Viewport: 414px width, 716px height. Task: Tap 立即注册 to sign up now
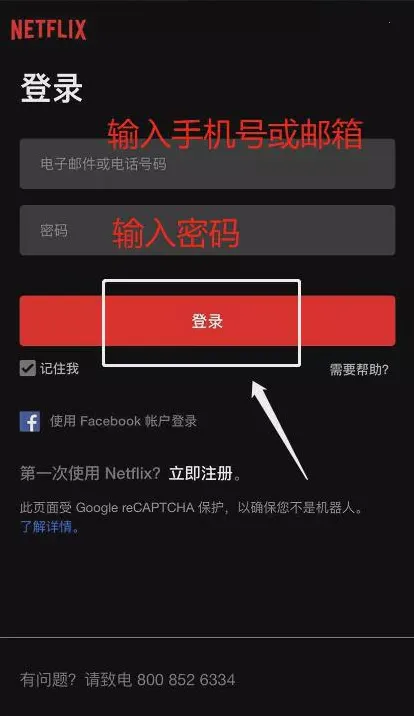[201, 473]
